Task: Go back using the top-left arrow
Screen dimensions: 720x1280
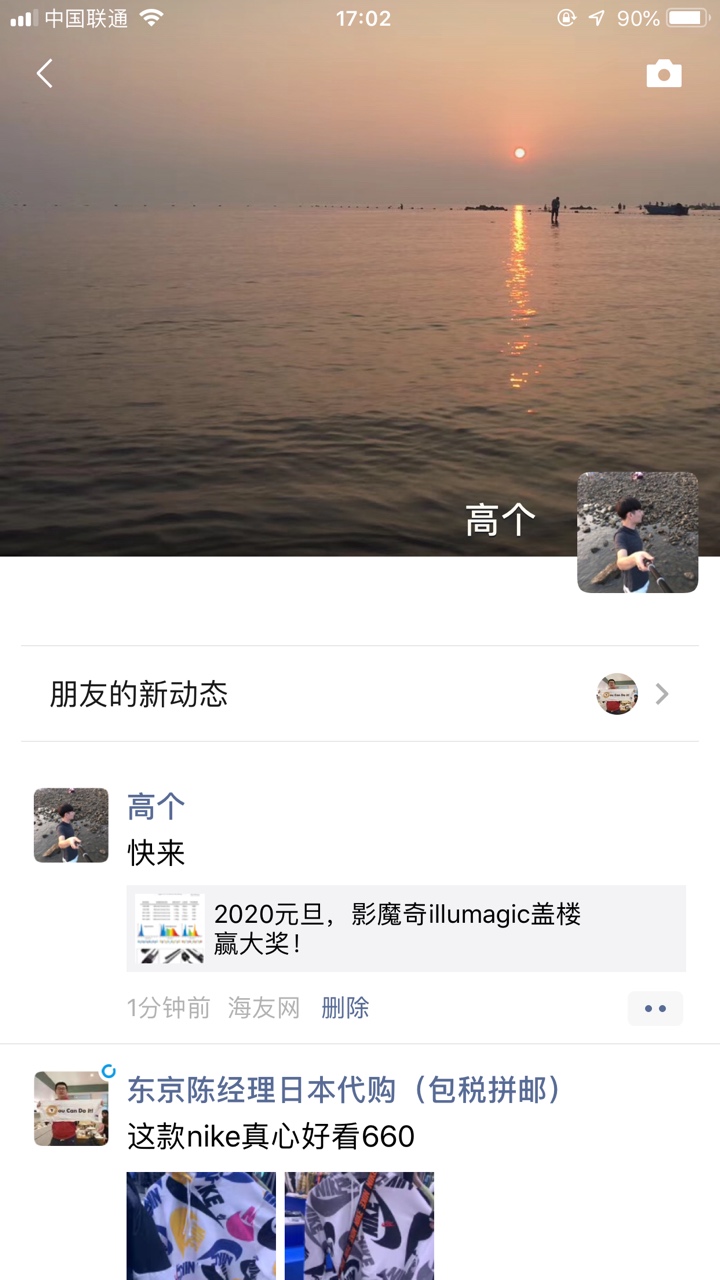Action: point(44,73)
